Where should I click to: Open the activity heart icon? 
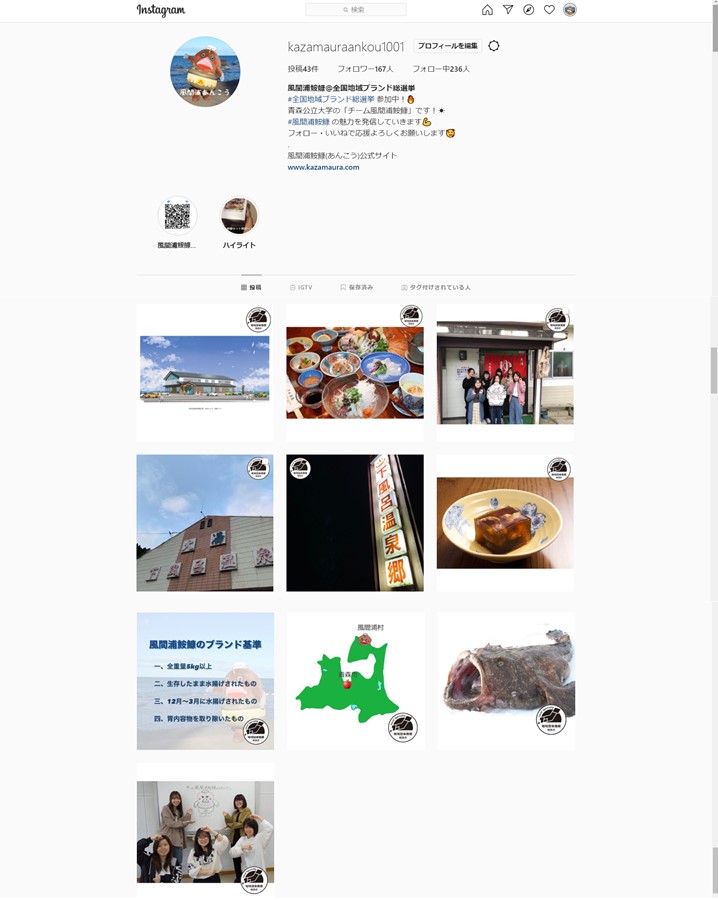click(x=549, y=10)
